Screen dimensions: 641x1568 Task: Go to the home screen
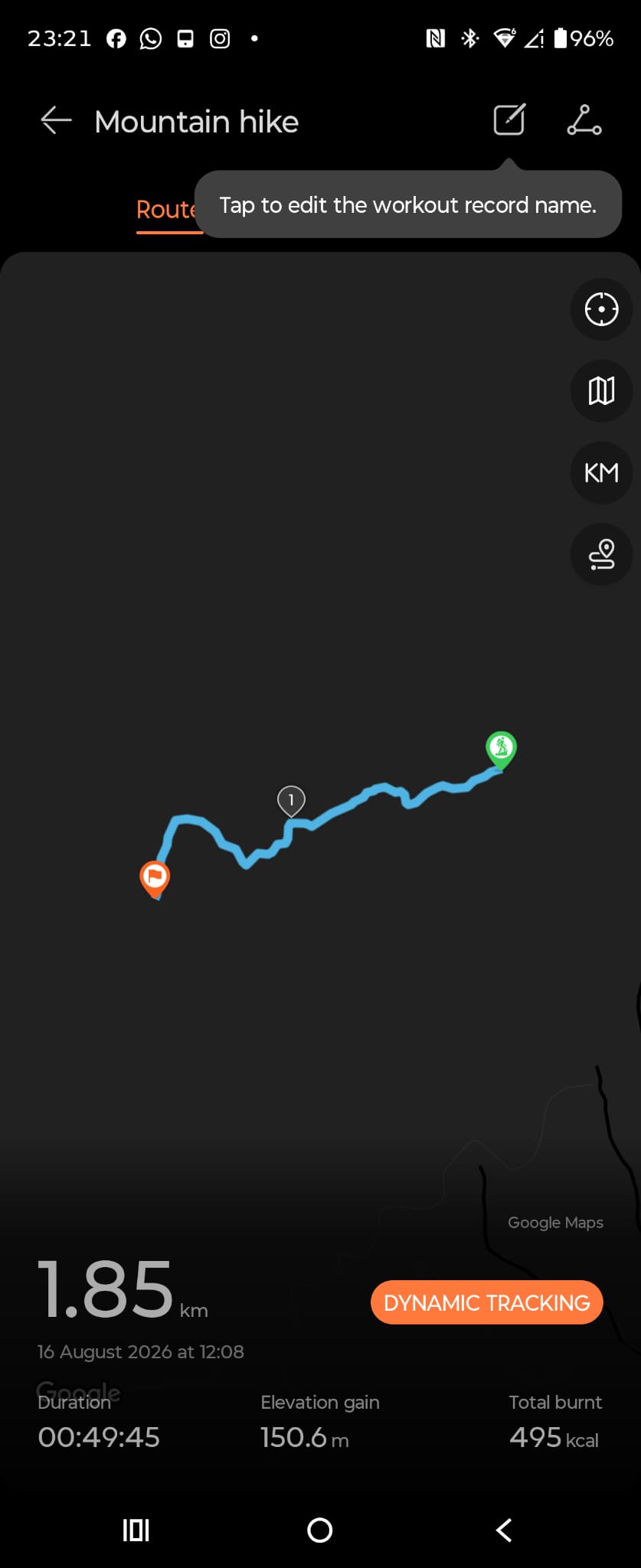[x=320, y=1530]
